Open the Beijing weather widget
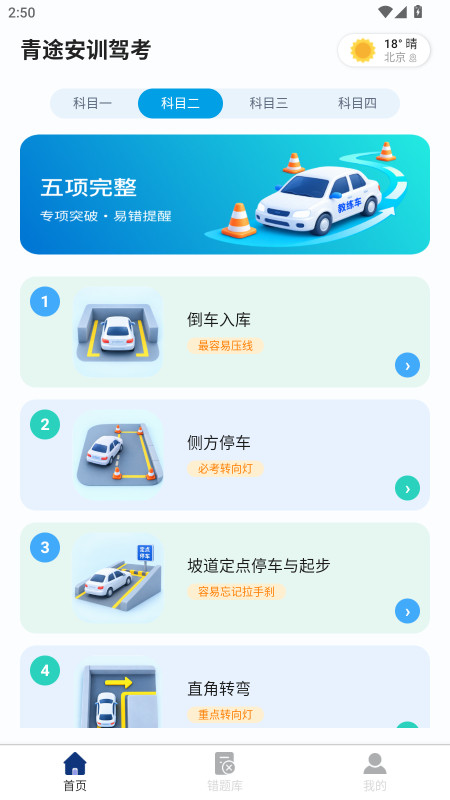 point(384,51)
